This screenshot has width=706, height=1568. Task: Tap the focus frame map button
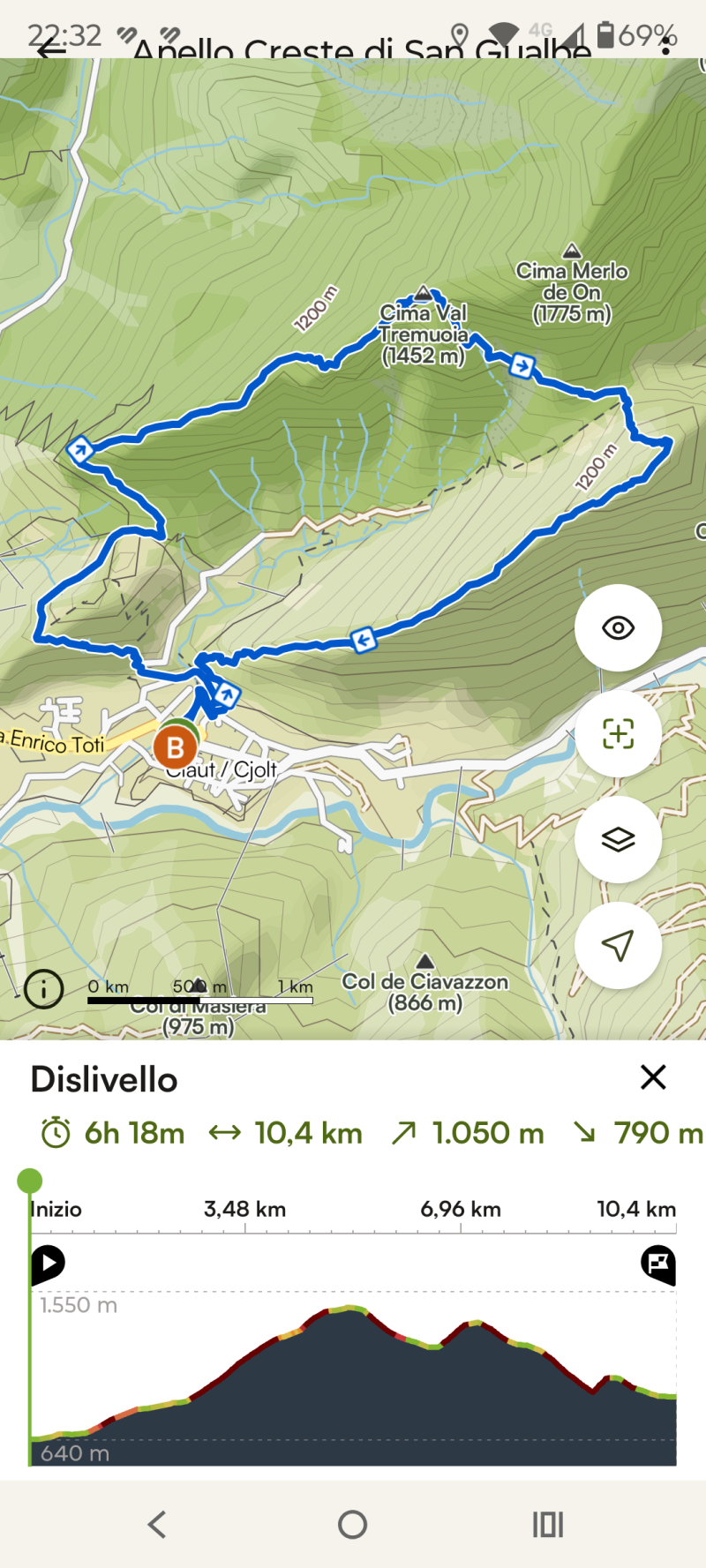point(618,733)
